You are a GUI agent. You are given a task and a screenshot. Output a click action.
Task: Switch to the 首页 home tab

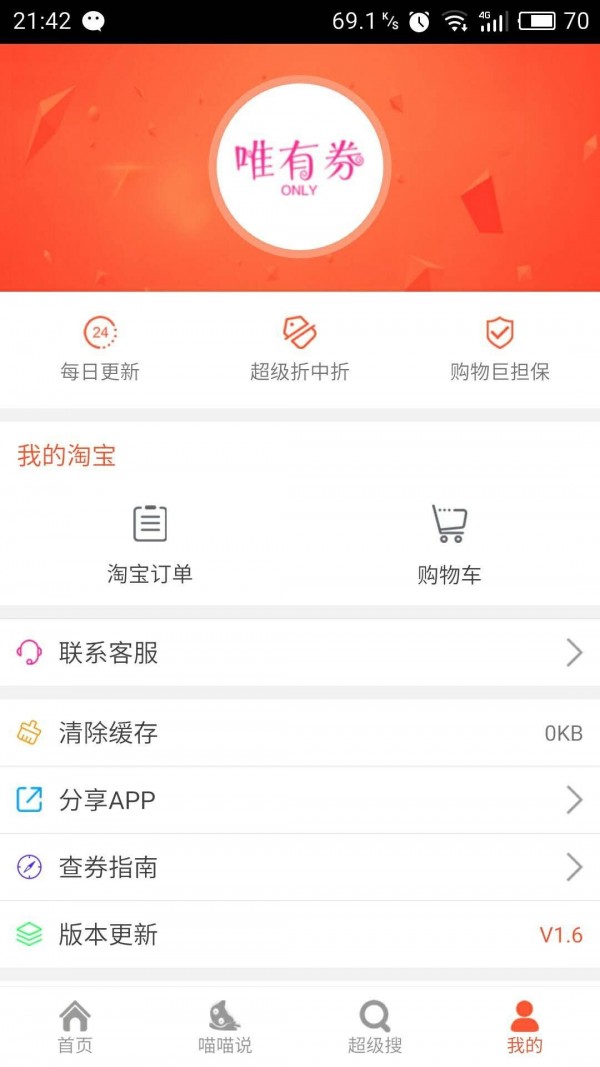click(75, 1027)
